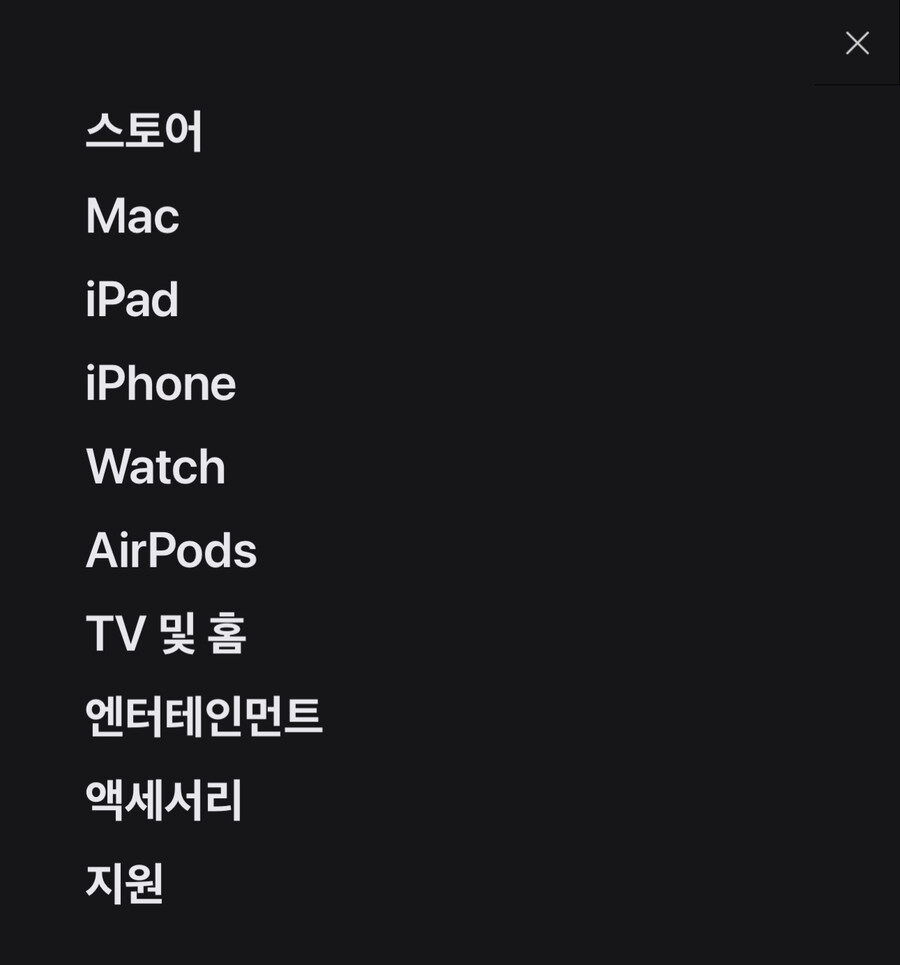Go to 엔터테인먼트

(x=204, y=717)
